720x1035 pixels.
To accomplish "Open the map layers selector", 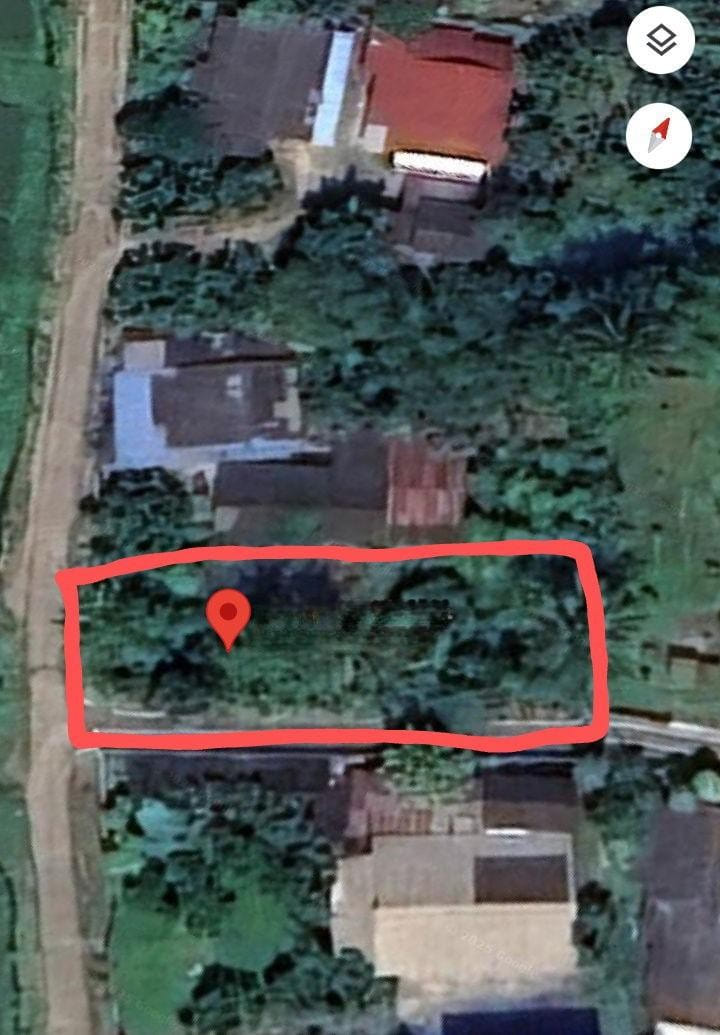I will pyautogui.click(x=660, y=40).
